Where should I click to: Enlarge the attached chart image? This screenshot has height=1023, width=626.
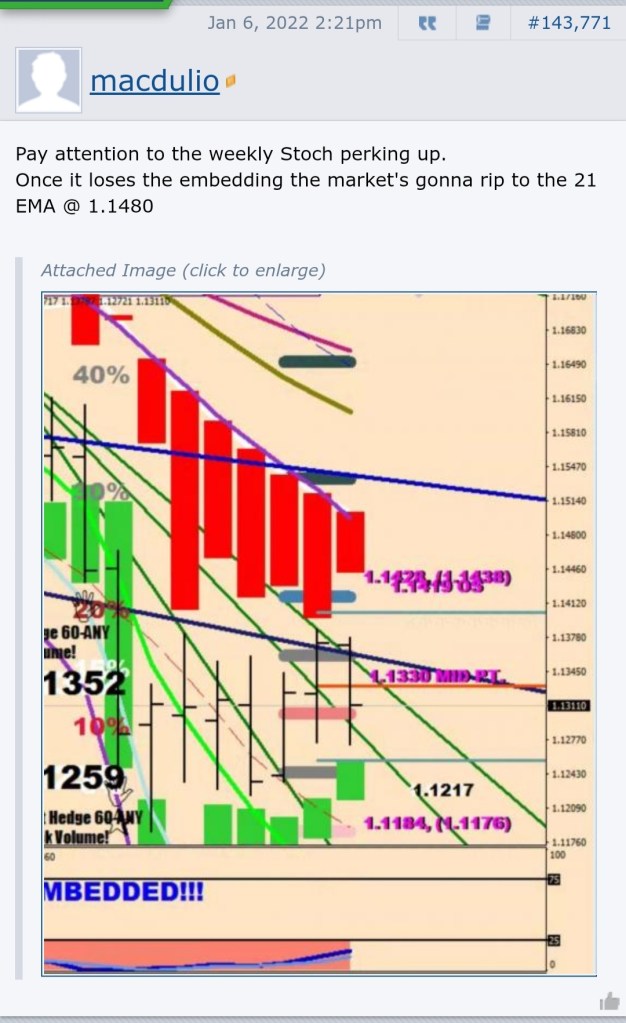coord(318,633)
